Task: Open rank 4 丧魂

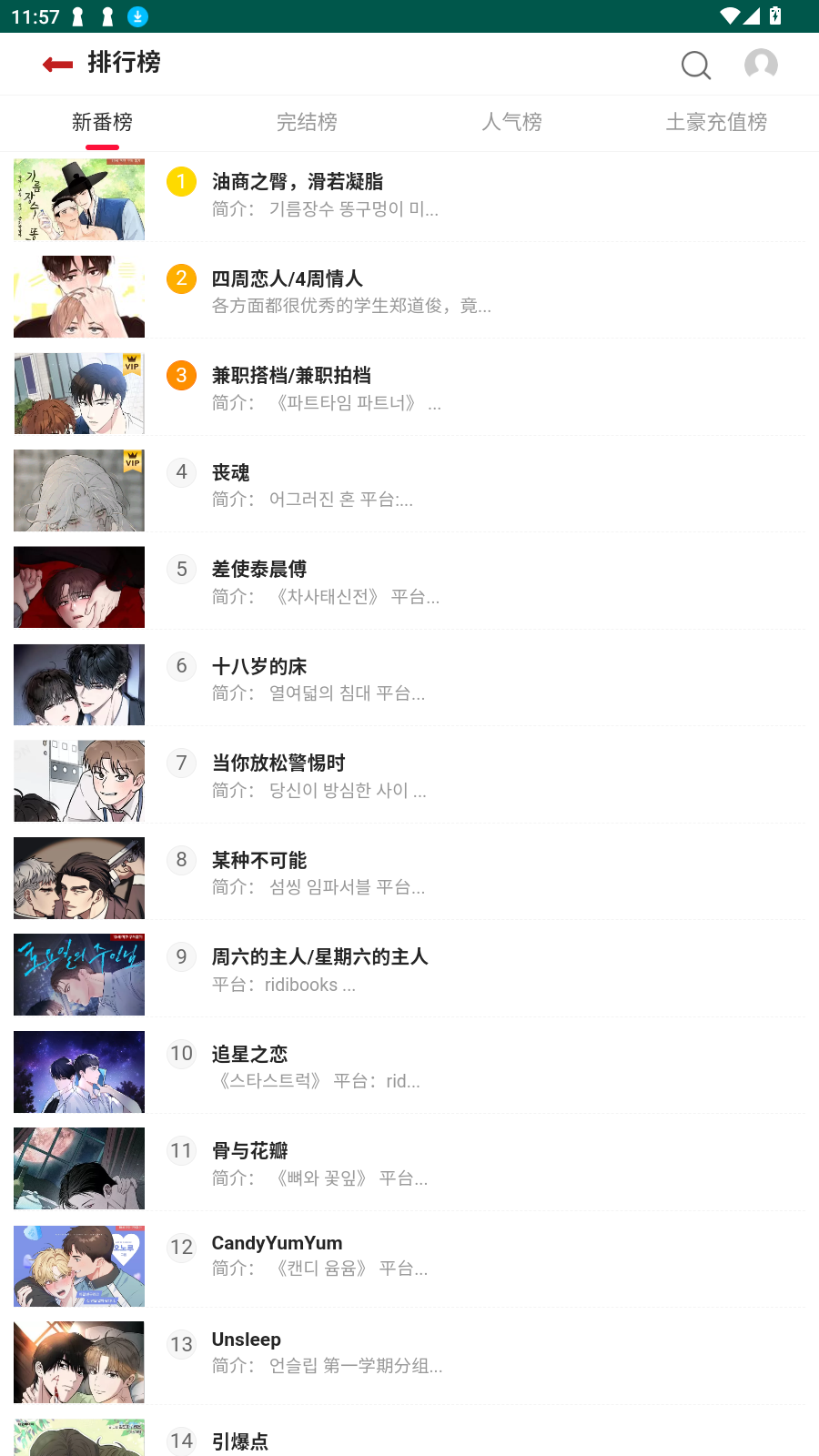Action: pos(230,472)
